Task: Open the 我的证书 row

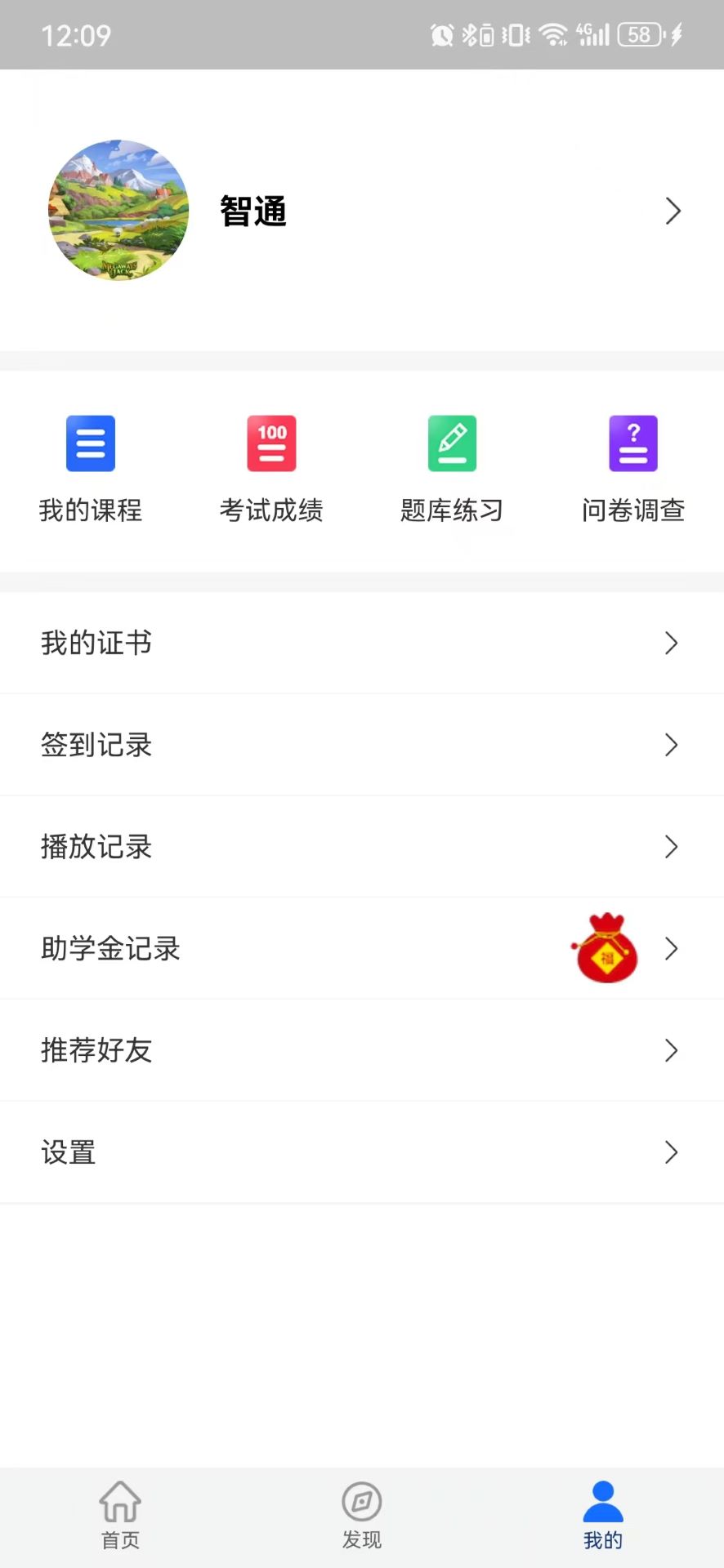Action: (361, 644)
